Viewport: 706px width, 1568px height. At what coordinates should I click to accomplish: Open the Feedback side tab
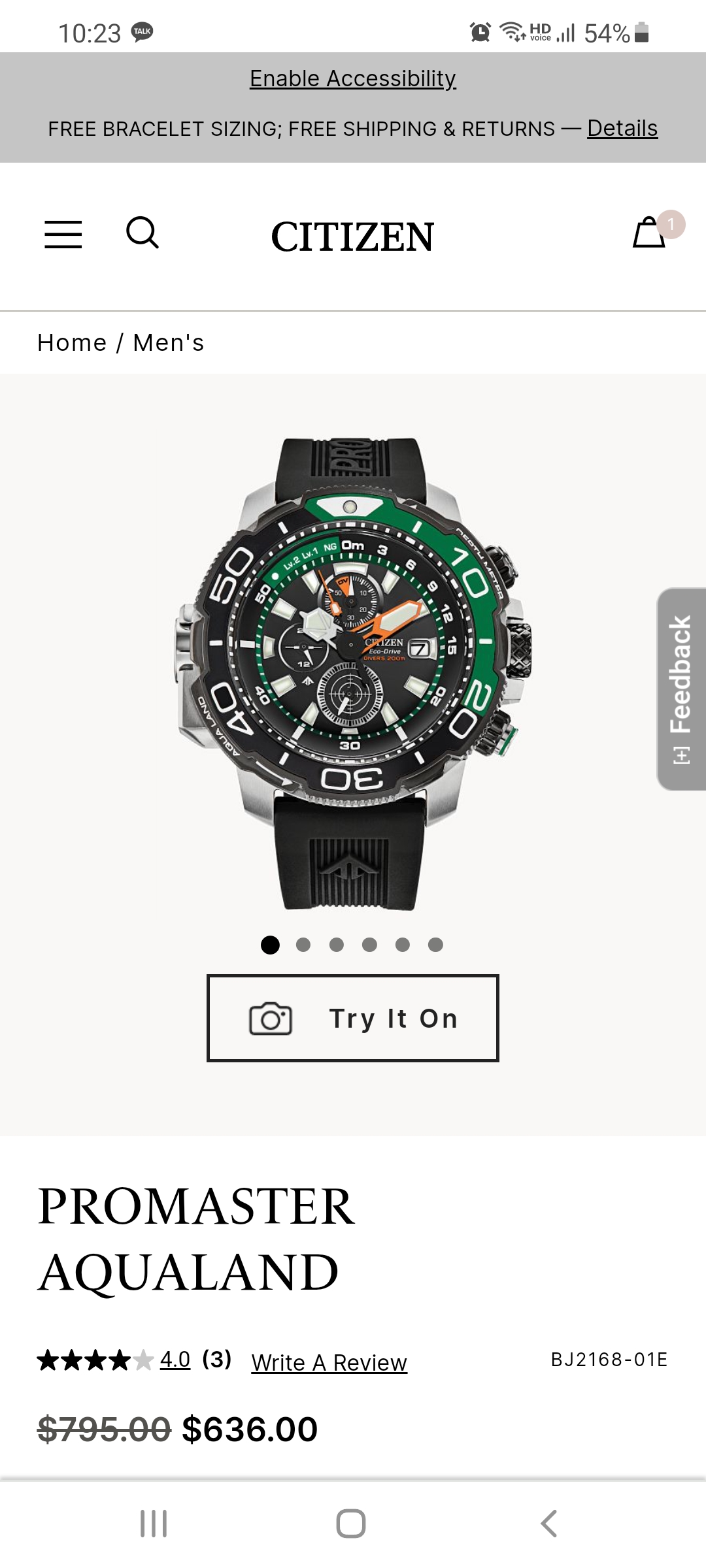(x=681, y=689)
